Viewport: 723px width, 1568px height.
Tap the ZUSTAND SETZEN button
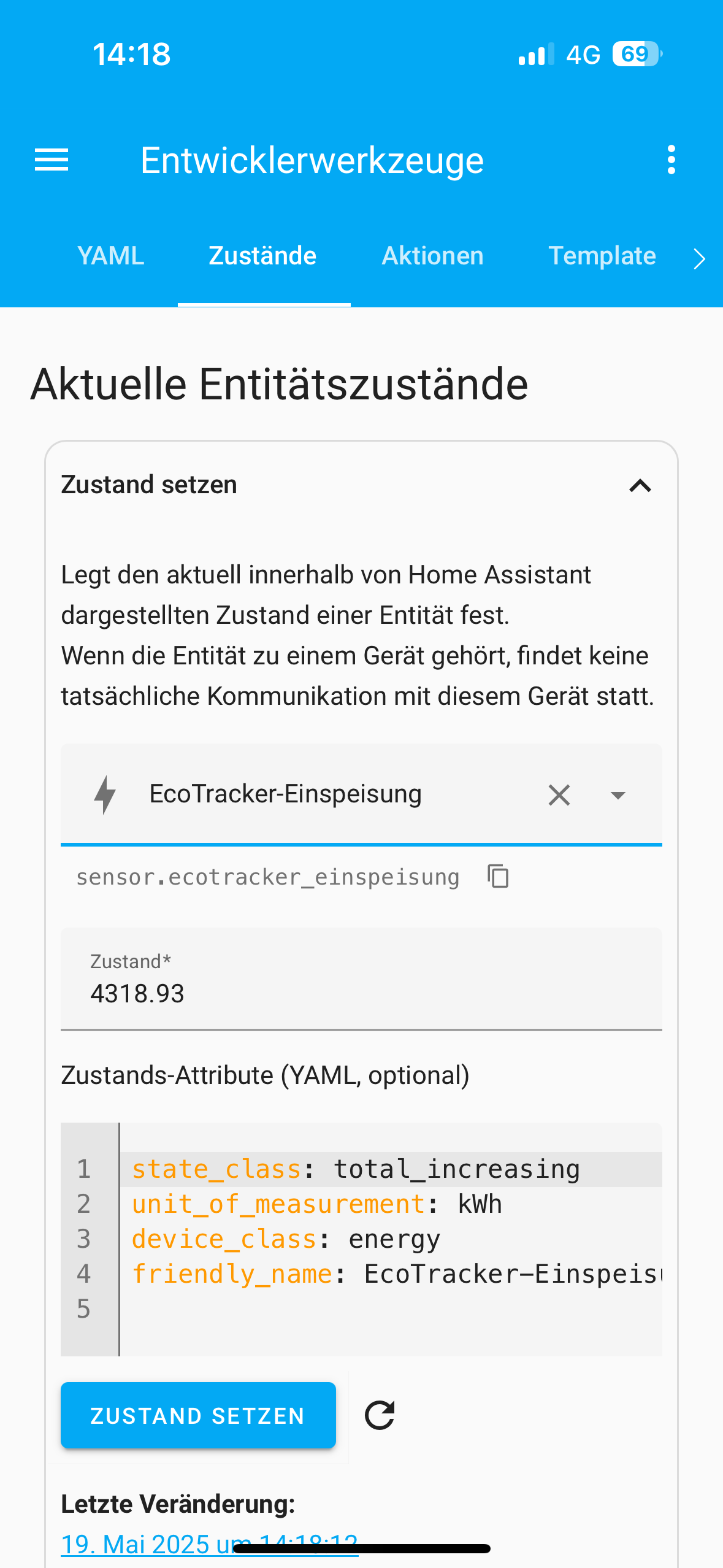click(x=198, y=1415)
